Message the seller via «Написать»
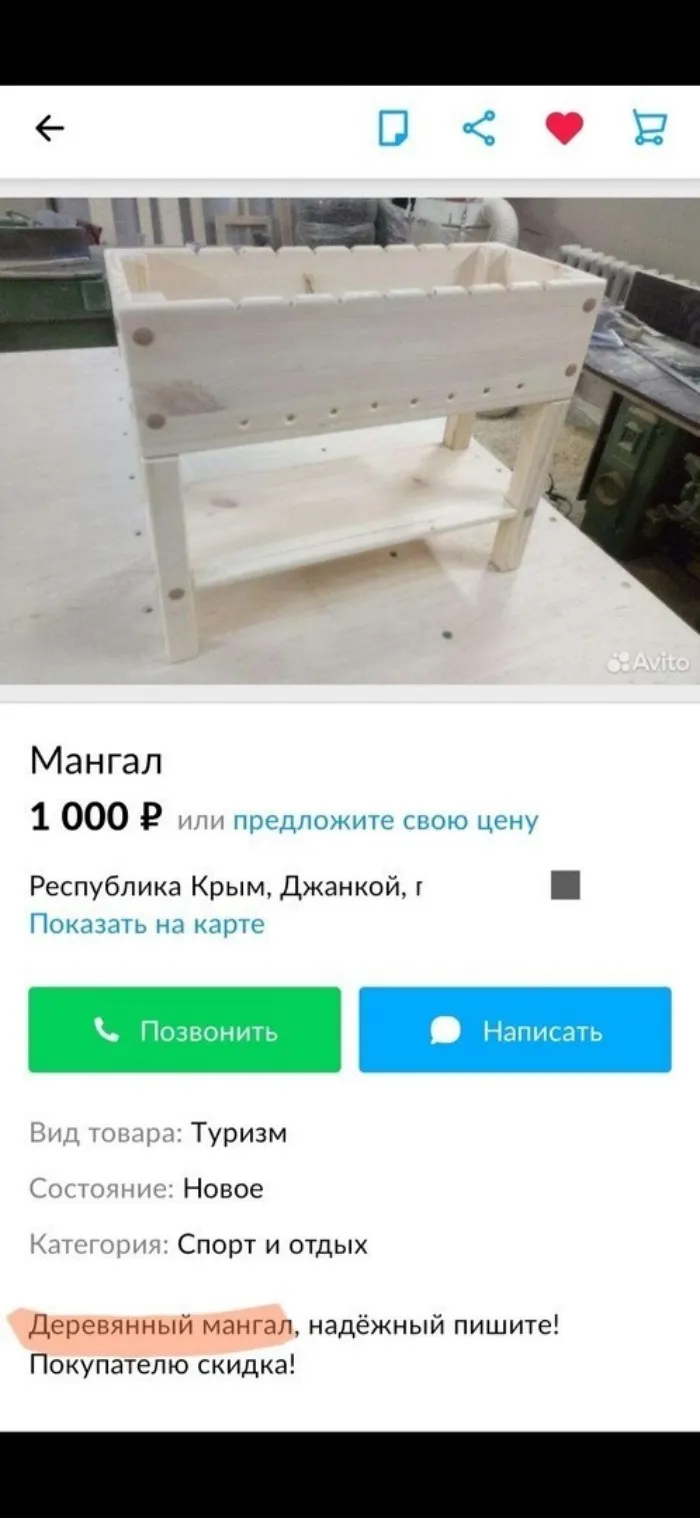This screenshot has width=700, height=1518. [x=515, y=1030]
